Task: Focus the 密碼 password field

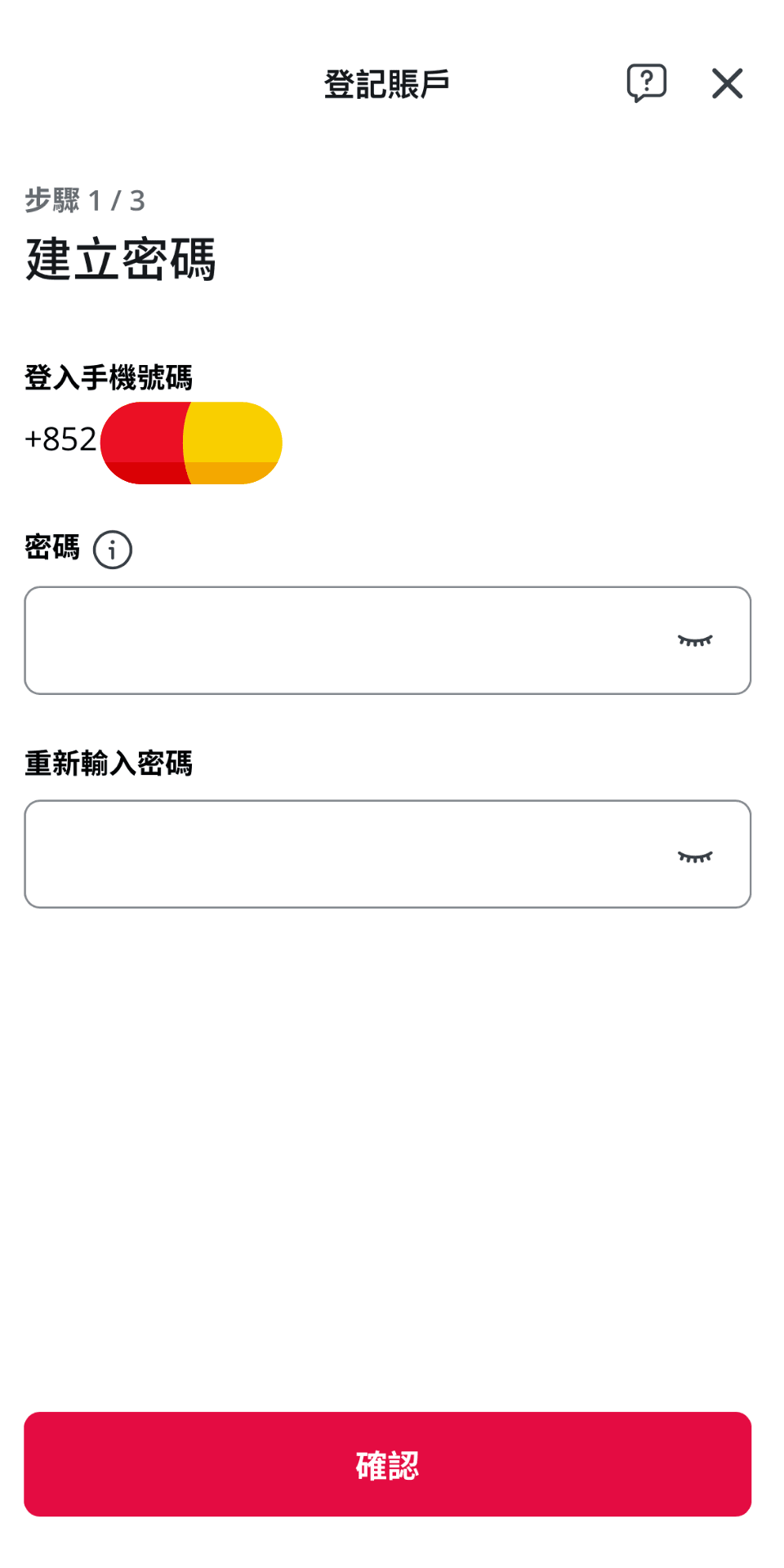Action: coord(343,640)
